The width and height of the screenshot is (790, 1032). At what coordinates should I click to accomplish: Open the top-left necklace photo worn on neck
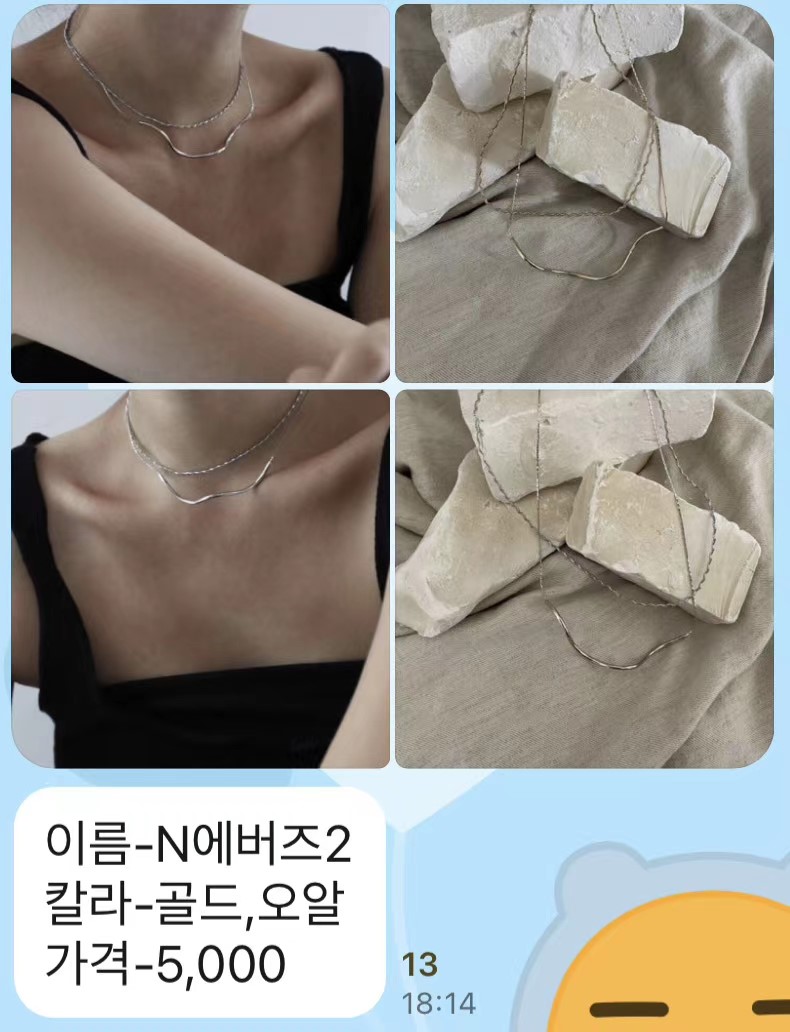tap(200, 193)
